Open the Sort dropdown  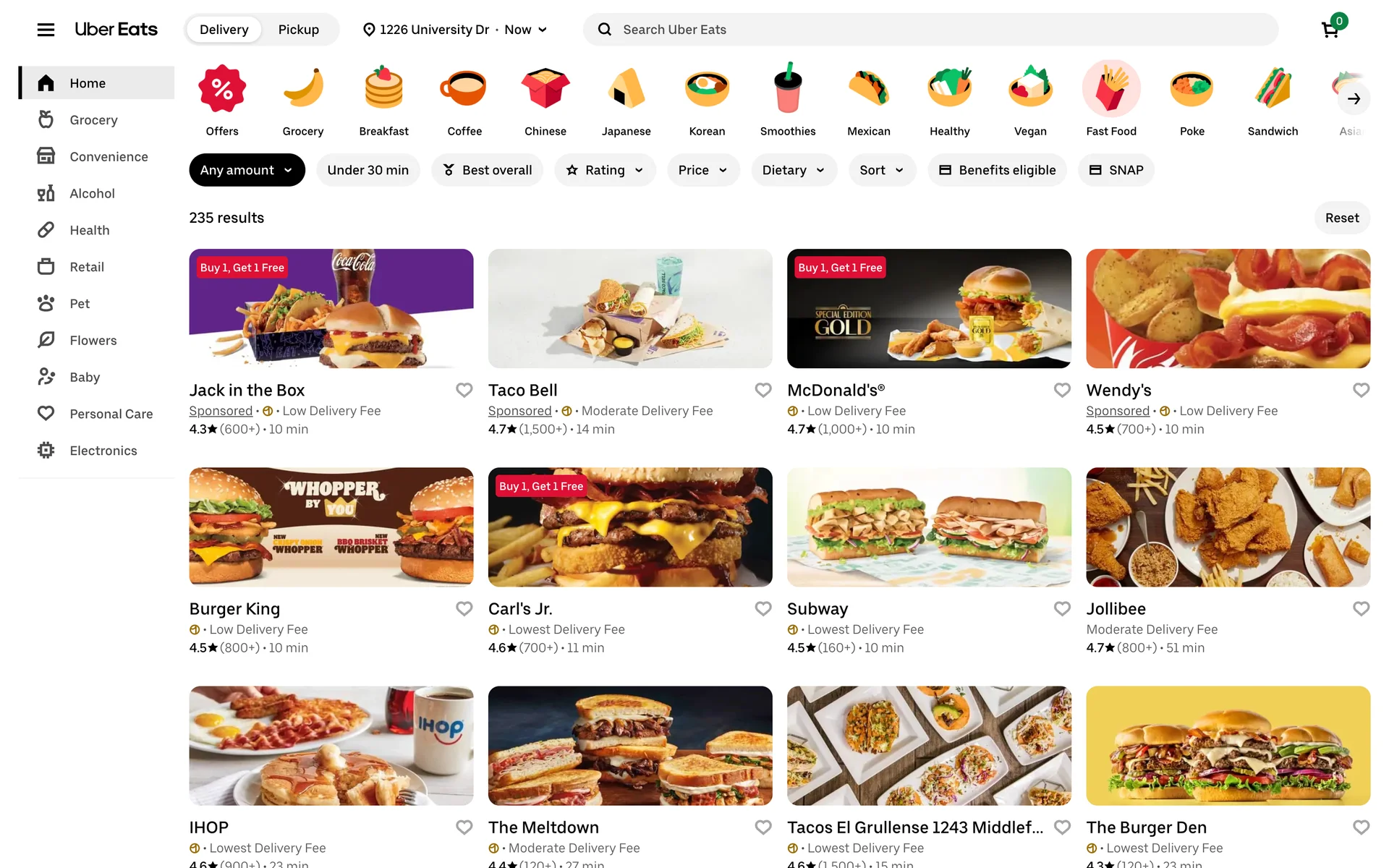(881, 170)
